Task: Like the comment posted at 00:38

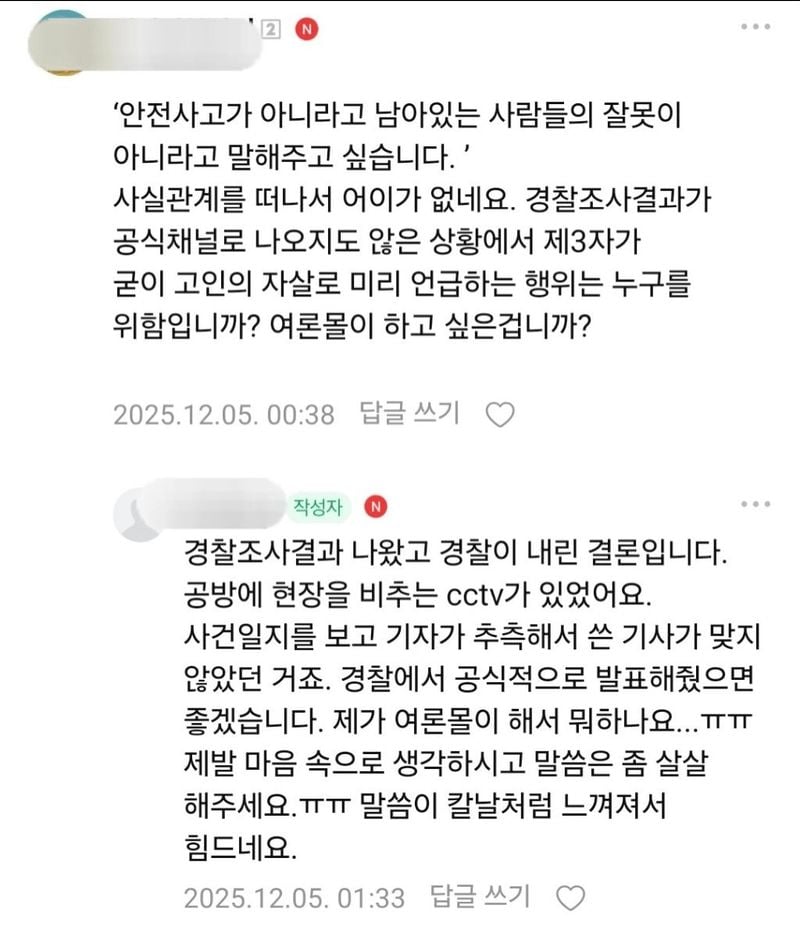Action: tap(499, 414)
